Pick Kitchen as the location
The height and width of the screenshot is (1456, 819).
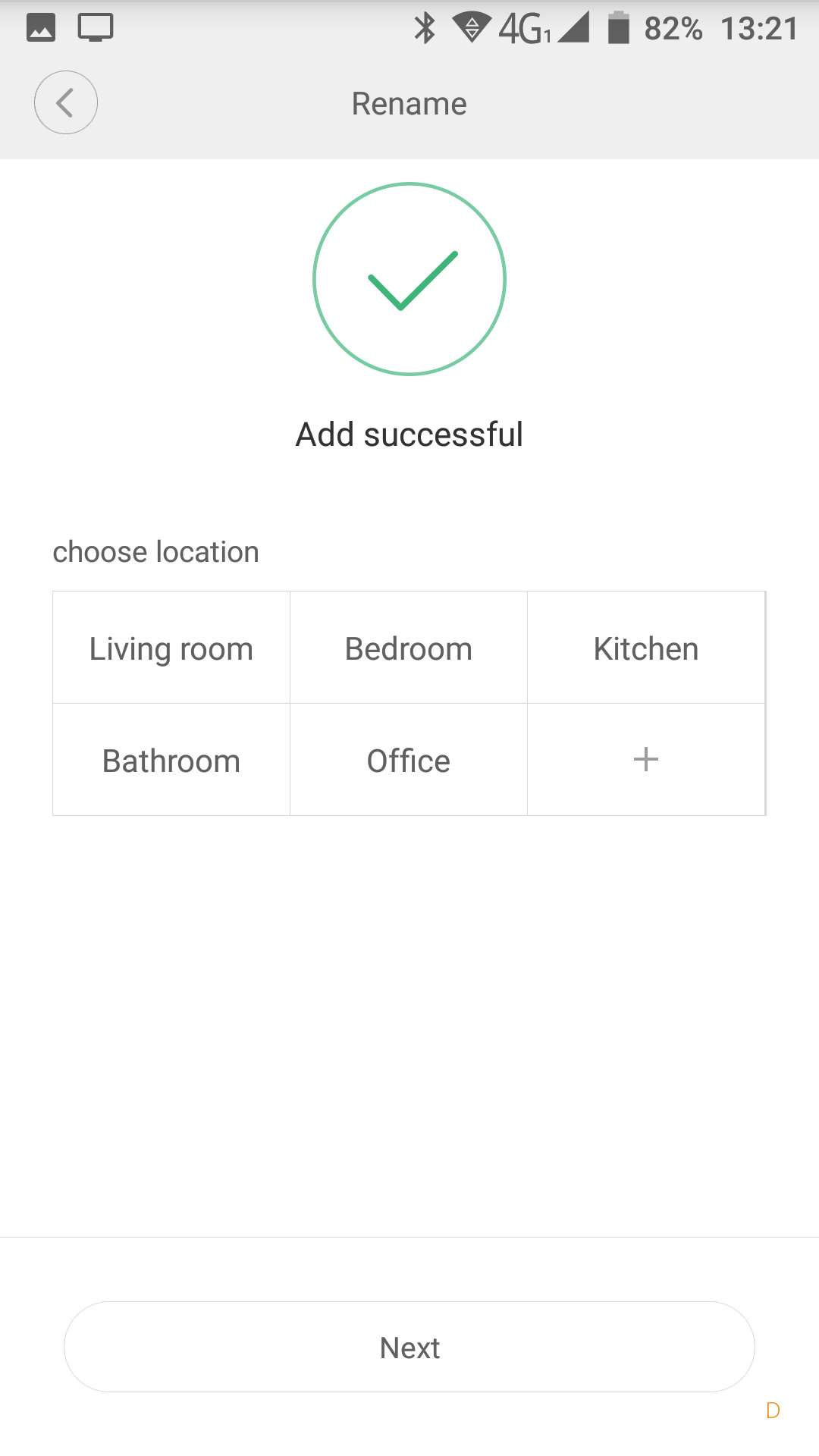pyautogui.click(x=645, y=648)
